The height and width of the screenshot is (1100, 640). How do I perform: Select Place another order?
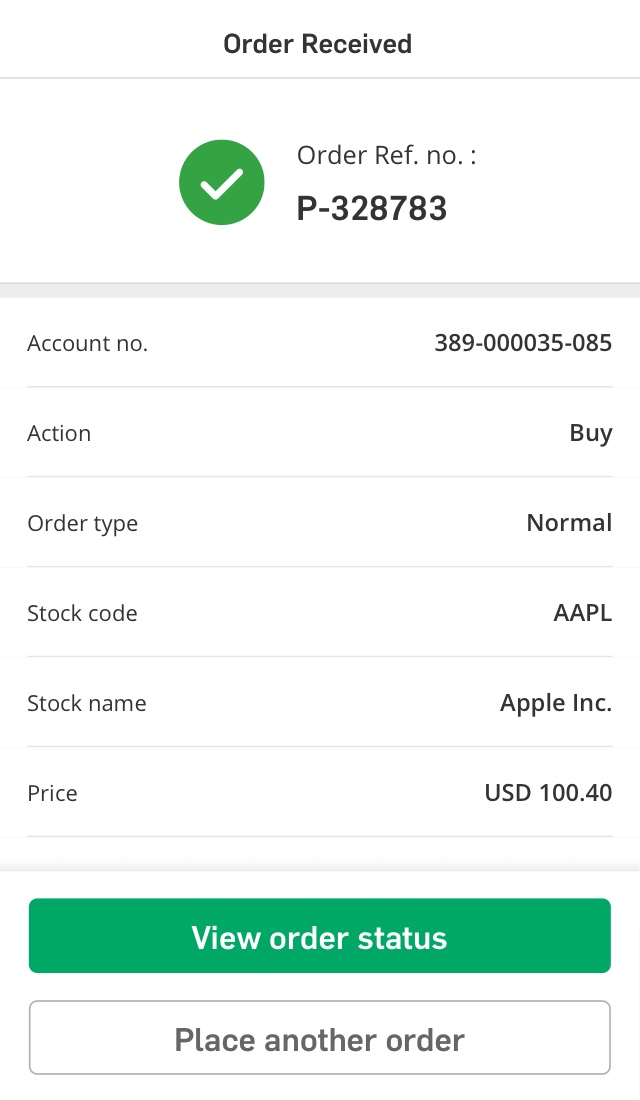pyautogui.click(x=320, y=1038)
